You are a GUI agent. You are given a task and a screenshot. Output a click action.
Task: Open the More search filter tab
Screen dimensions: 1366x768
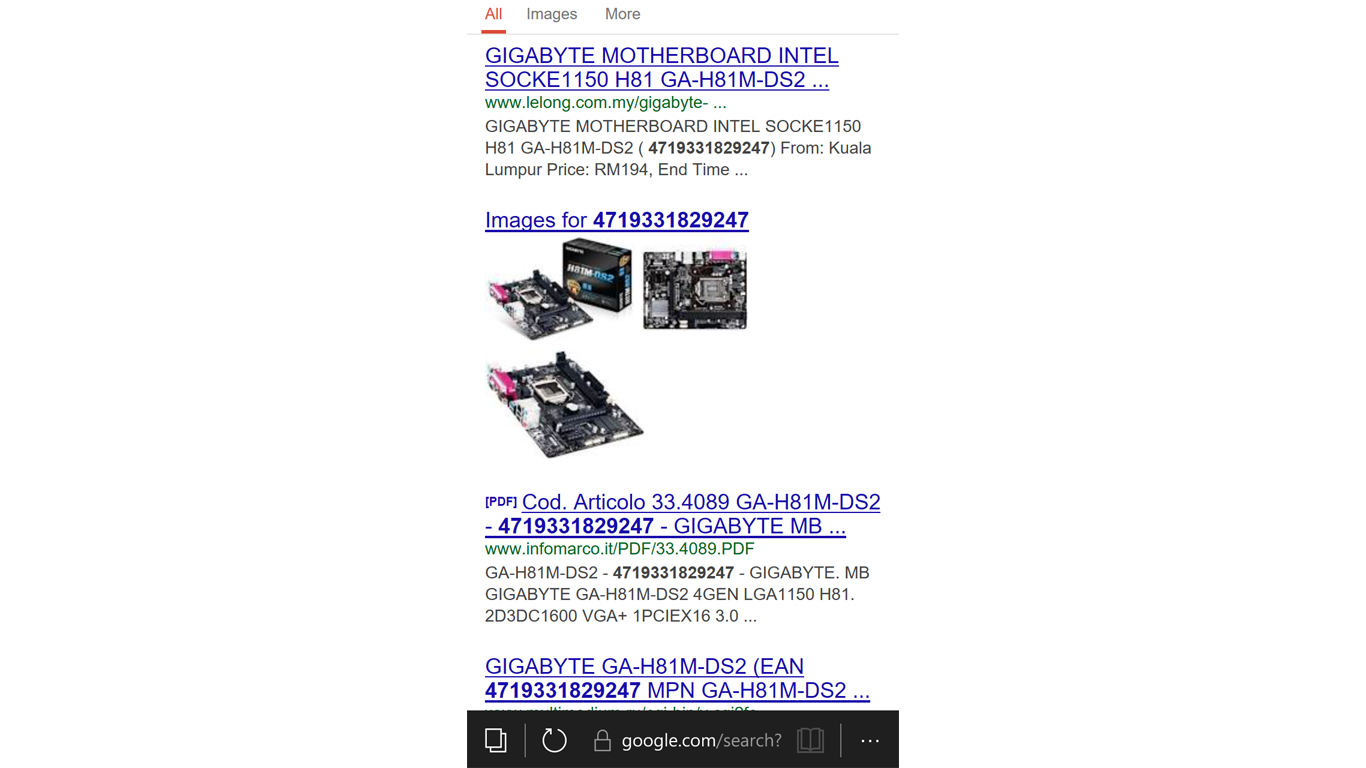[x=622, y=14]
